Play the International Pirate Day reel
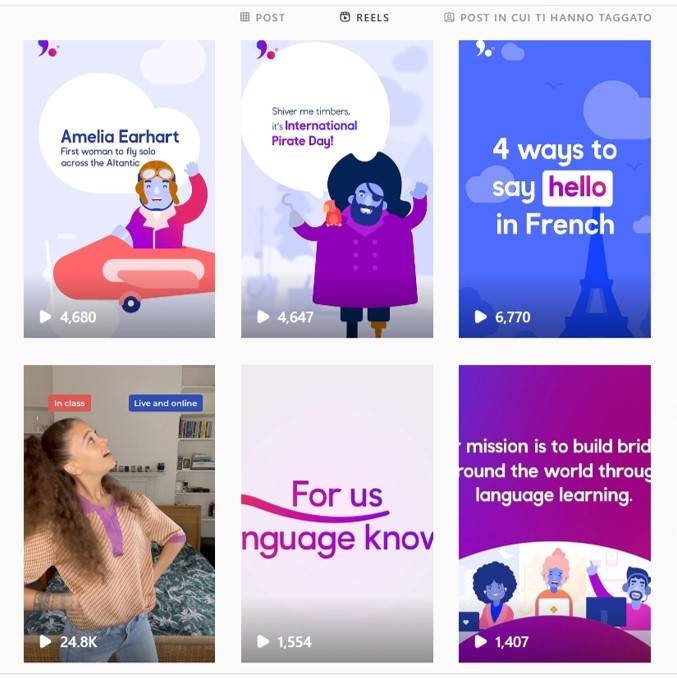The image size is (677, 678). (337, 189)
